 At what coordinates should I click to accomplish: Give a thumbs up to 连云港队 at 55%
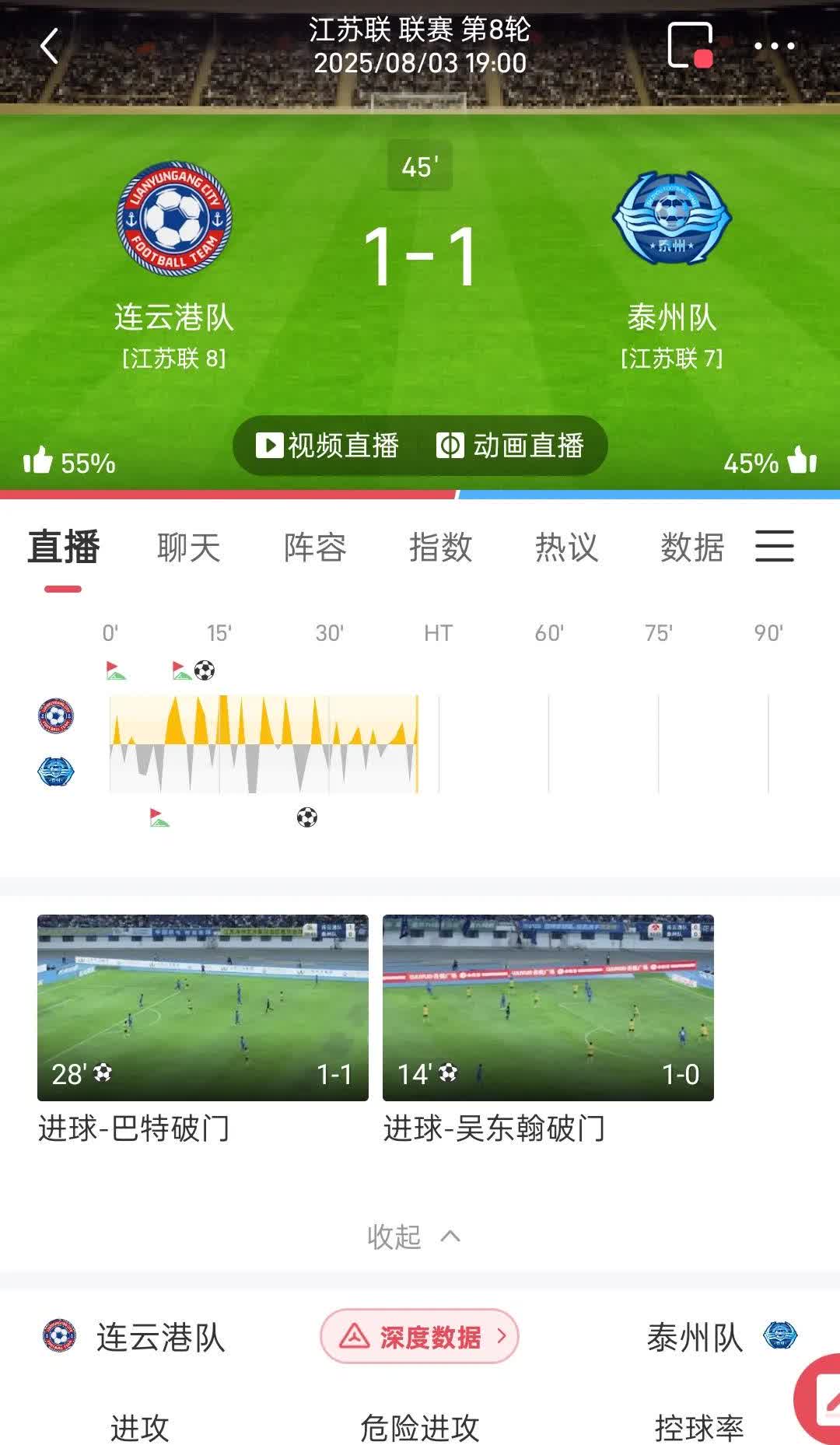[39, 461]
